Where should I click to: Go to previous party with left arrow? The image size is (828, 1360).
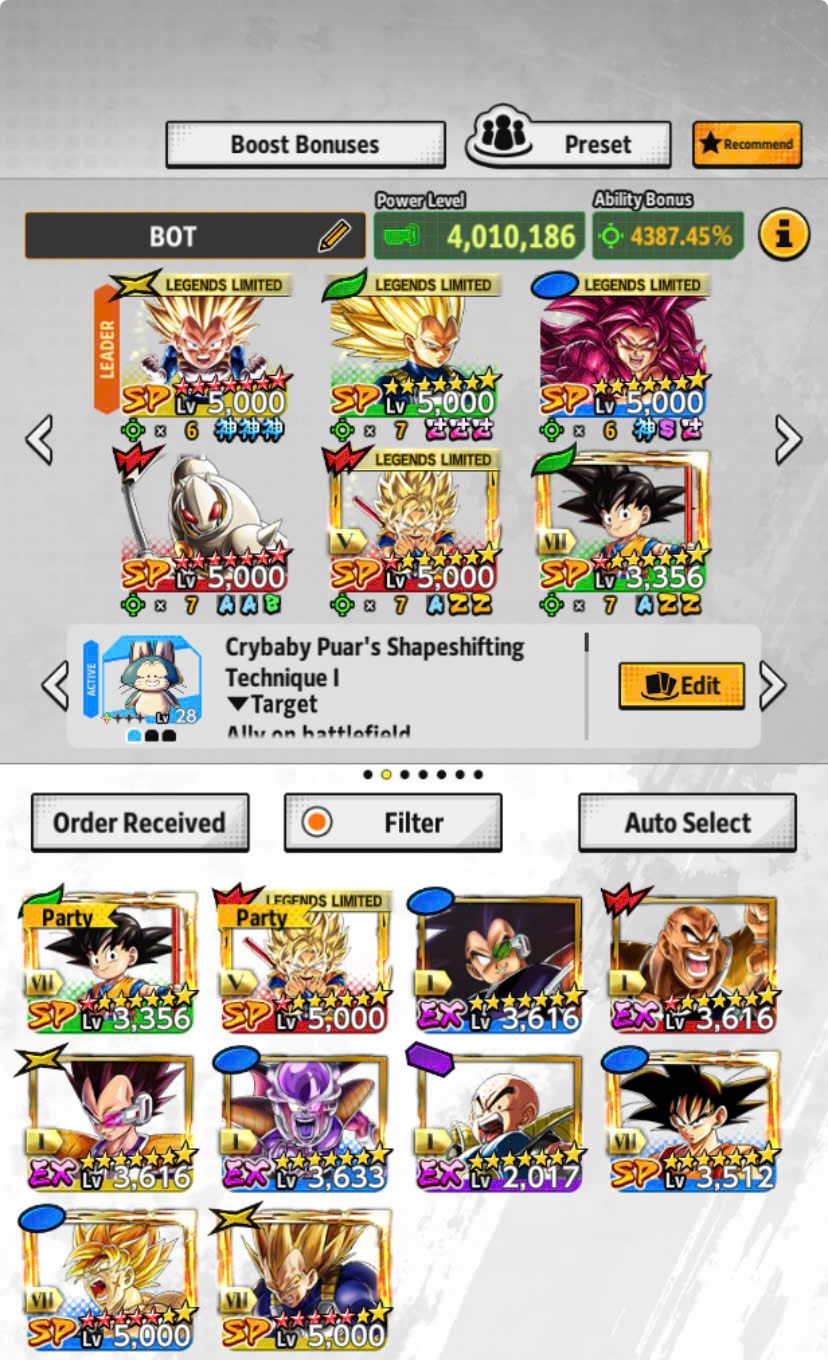point(39,438)
